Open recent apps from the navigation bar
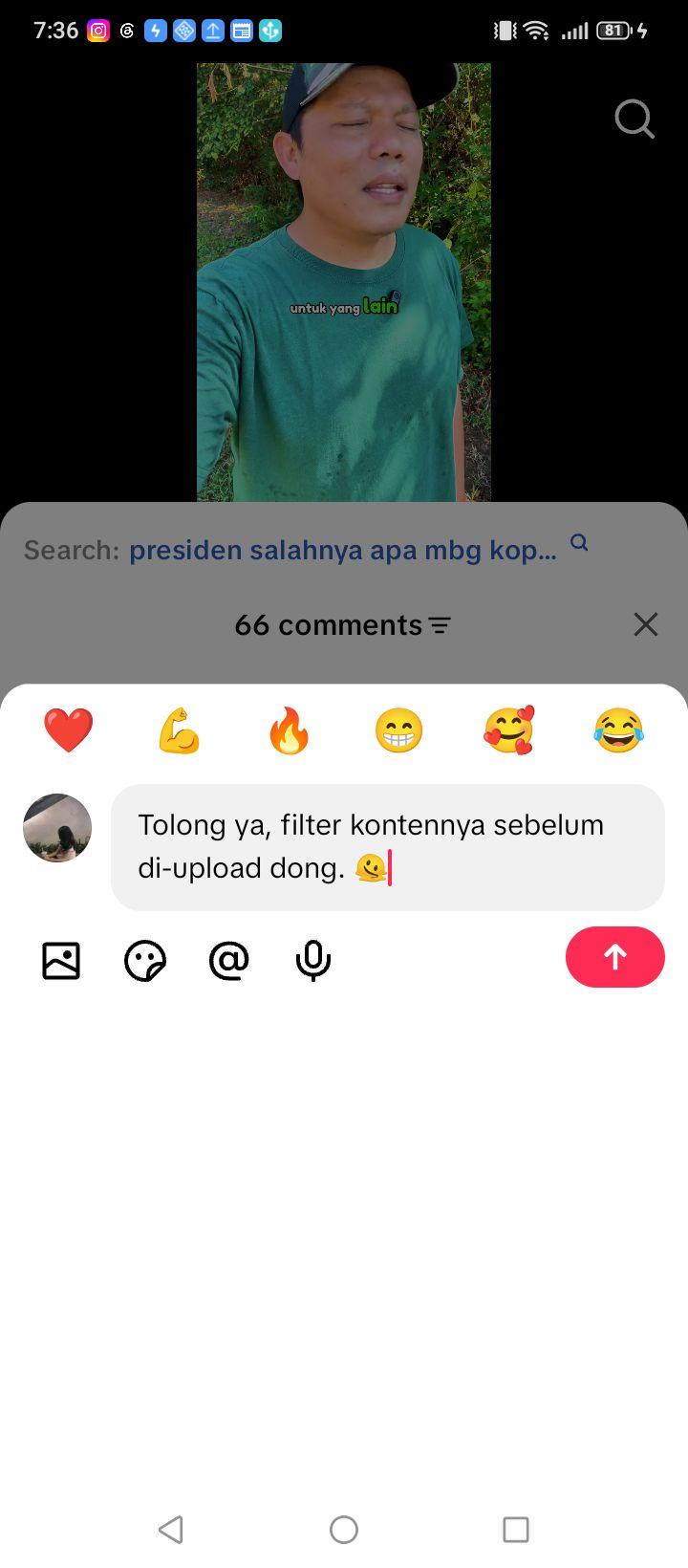 tap(516, 1530)
